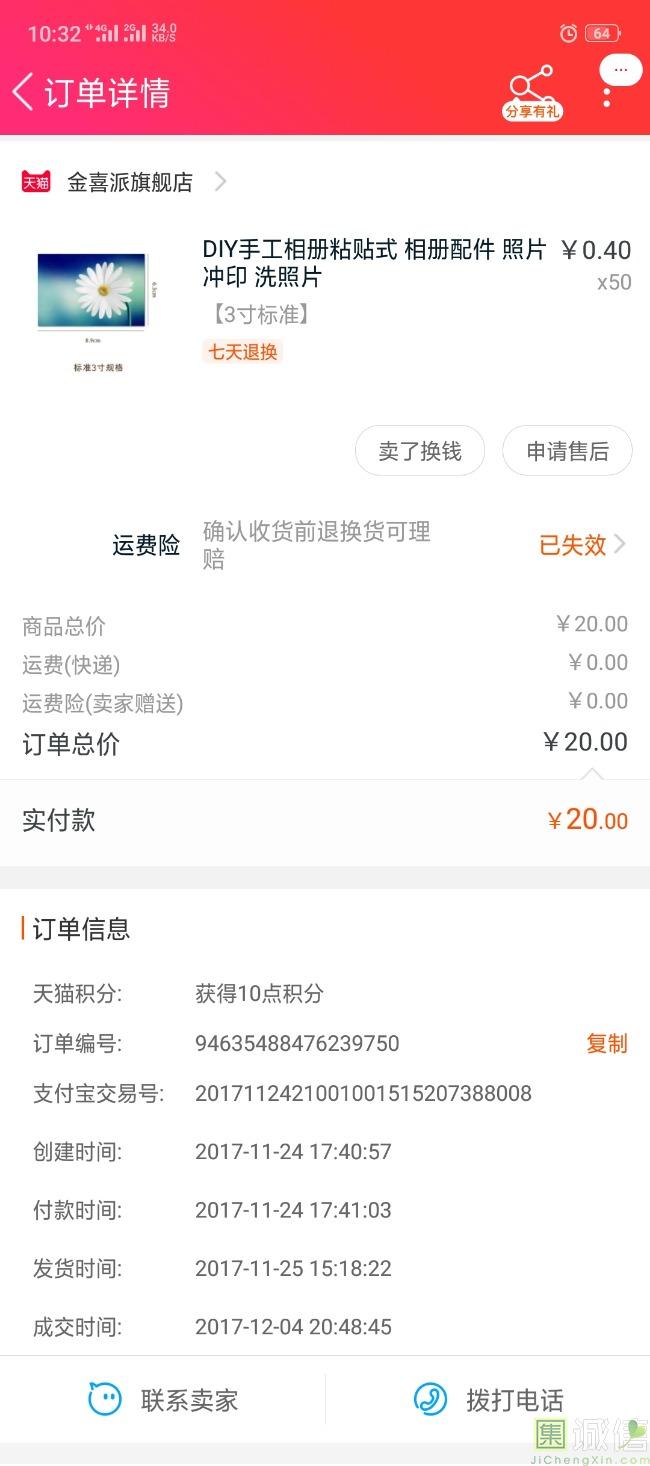This screenshot has width=650, height=1466.
Task: Contact the seller via 联系卖家
Action: pyautogui.click(x=164, y=1399)
